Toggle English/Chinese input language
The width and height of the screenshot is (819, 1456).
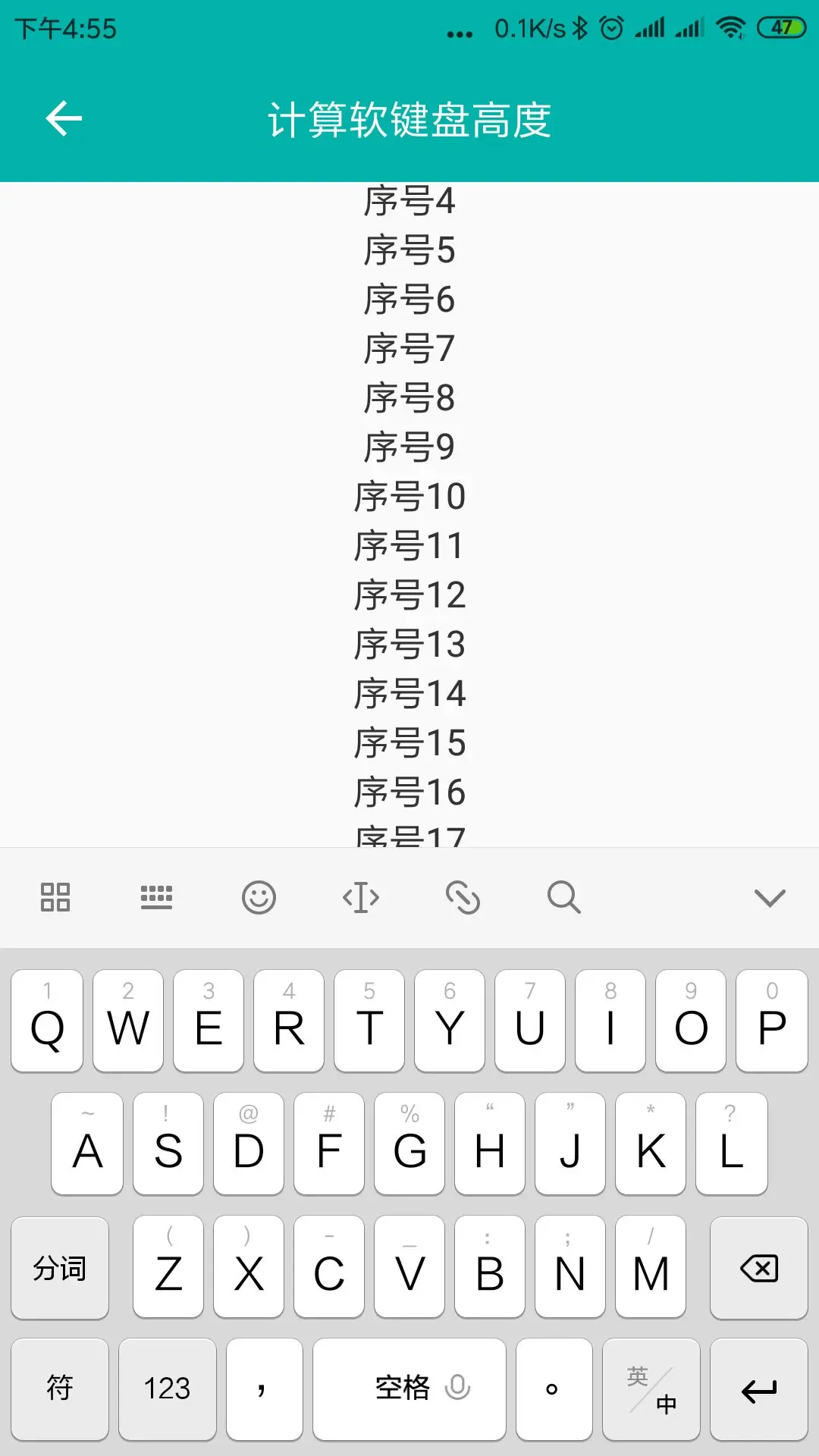pyautogui.click(x=651, y=1389)
